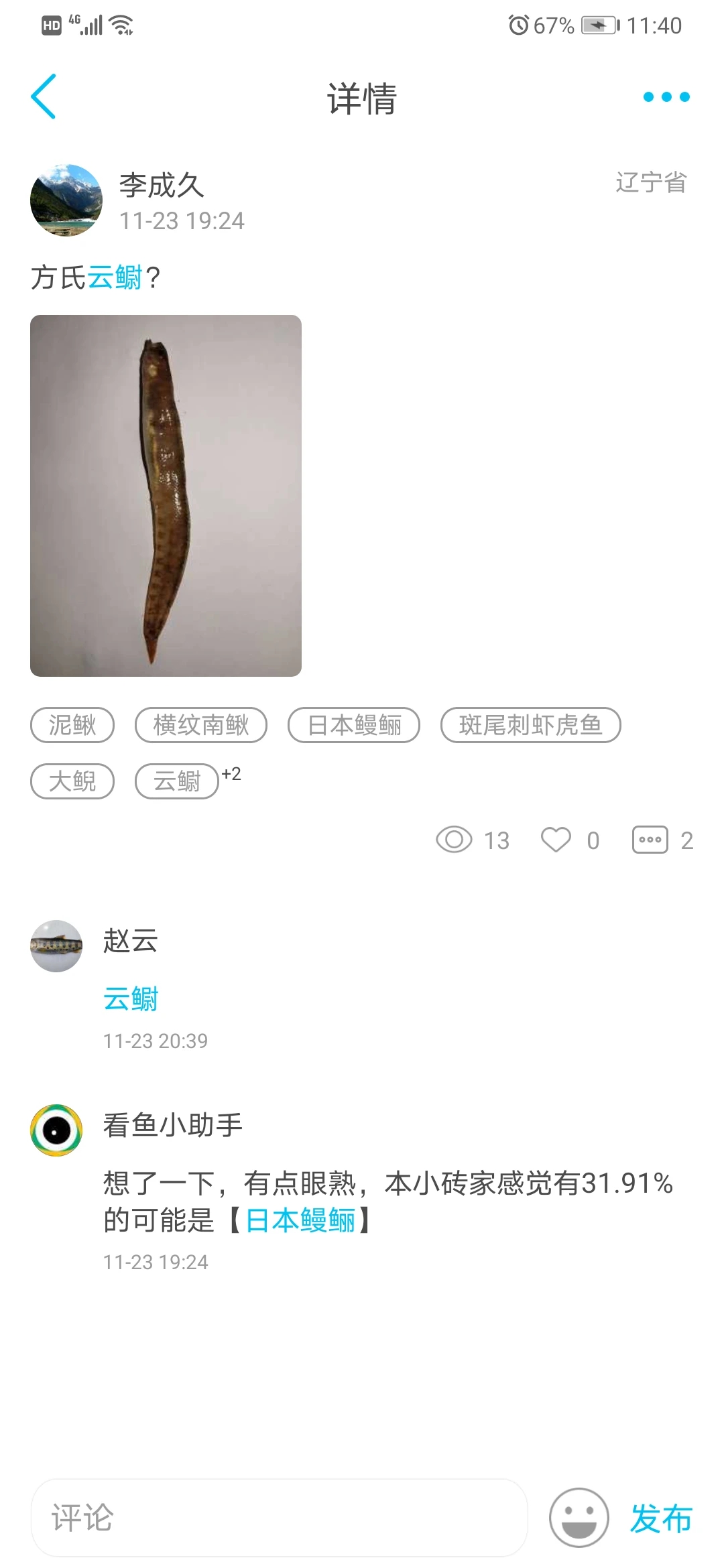724x1568 pixels.
Task: Select the 日本鳗鲡 tag chip
Action: click(x=354, y=725)
